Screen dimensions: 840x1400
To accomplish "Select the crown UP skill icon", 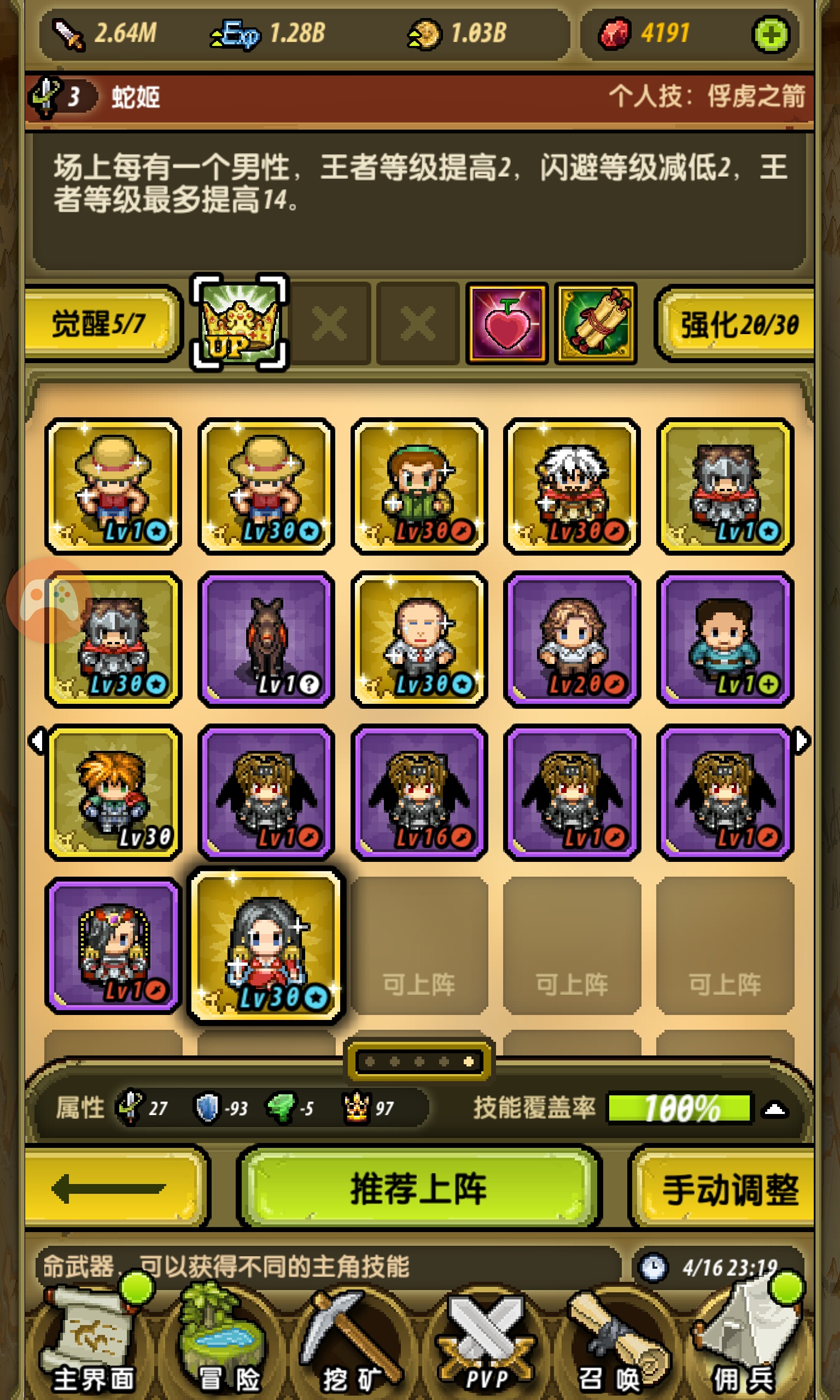I will [x=240, y=323].
